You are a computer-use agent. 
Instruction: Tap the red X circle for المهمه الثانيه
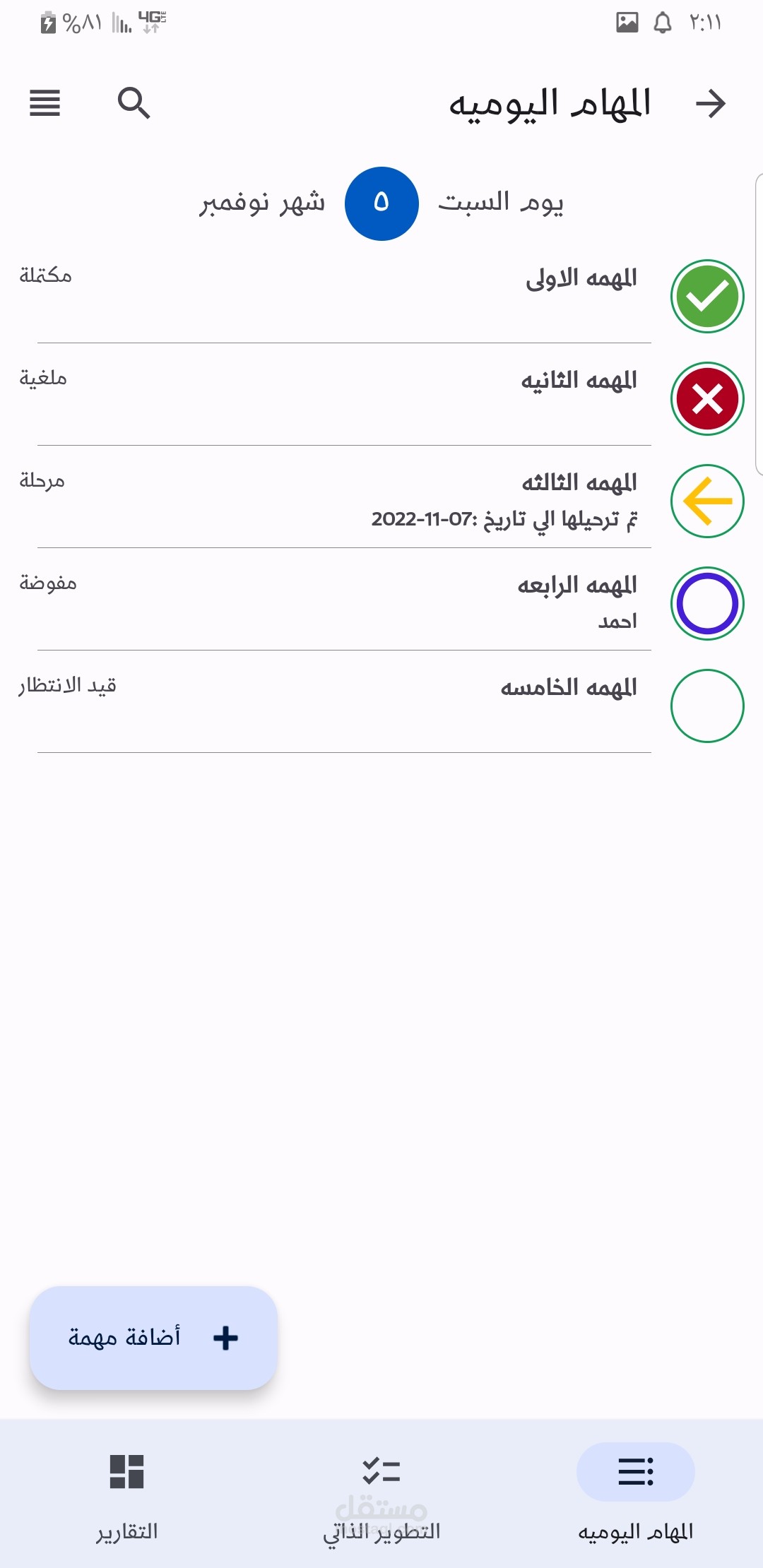tap(706, 398)
